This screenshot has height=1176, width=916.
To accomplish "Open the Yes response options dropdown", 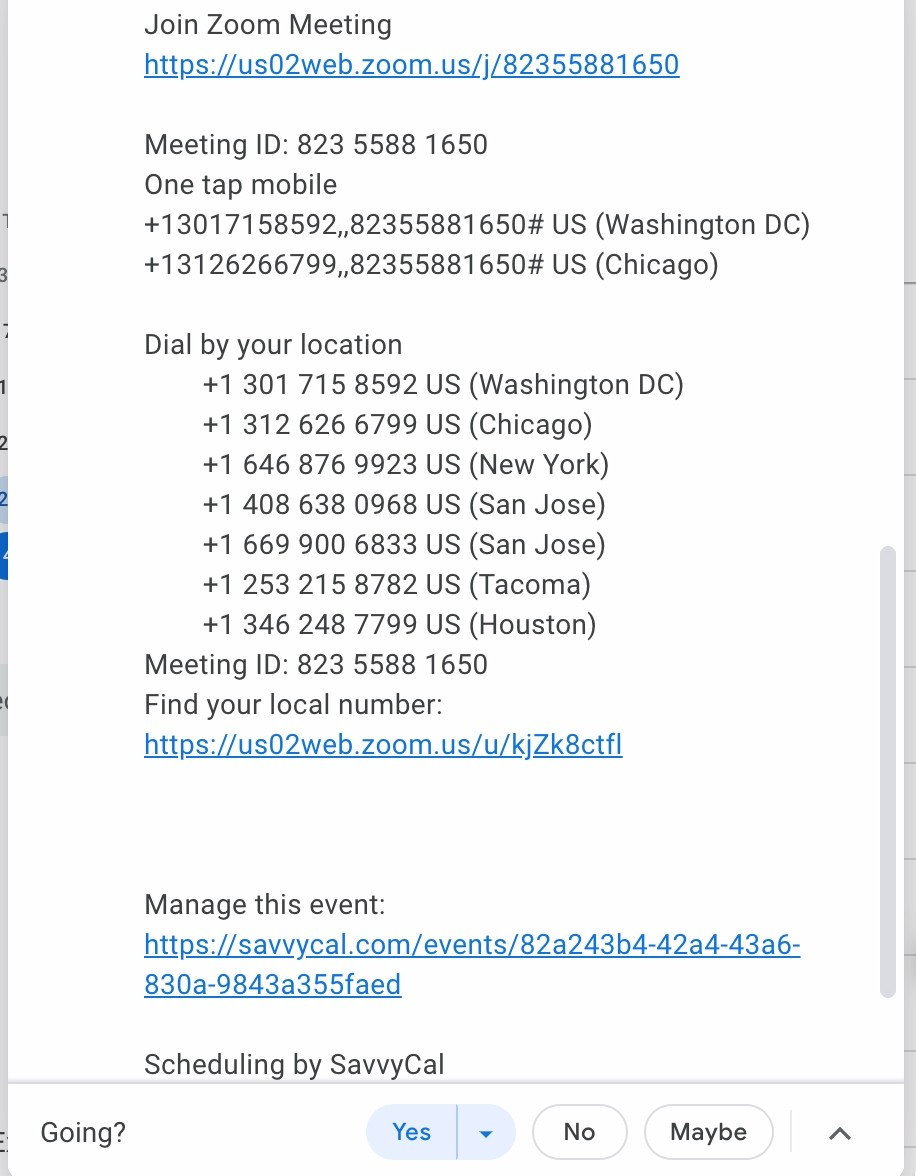I will (486, 1133).
